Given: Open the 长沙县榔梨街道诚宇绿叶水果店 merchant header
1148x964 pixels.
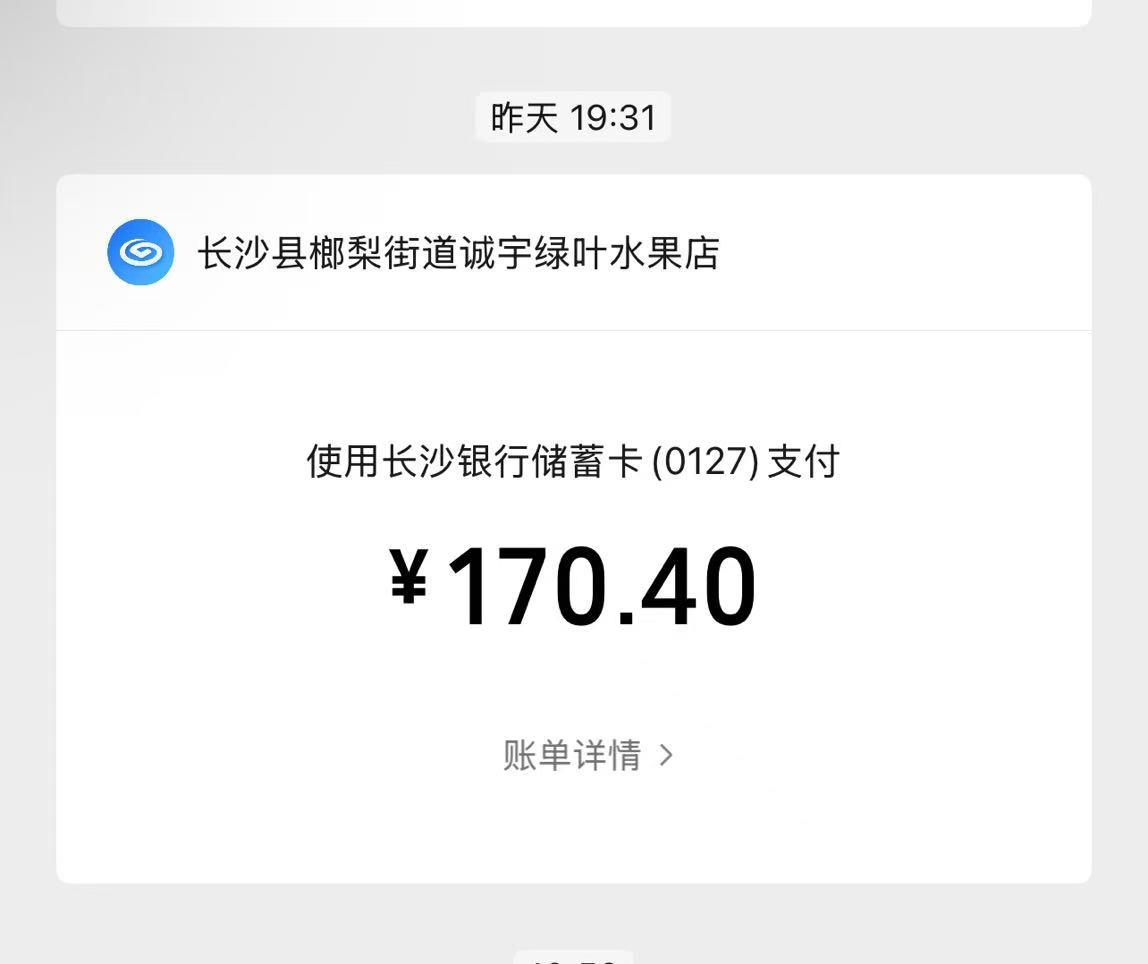Looking at the screenshot, I should pos(457,253).
